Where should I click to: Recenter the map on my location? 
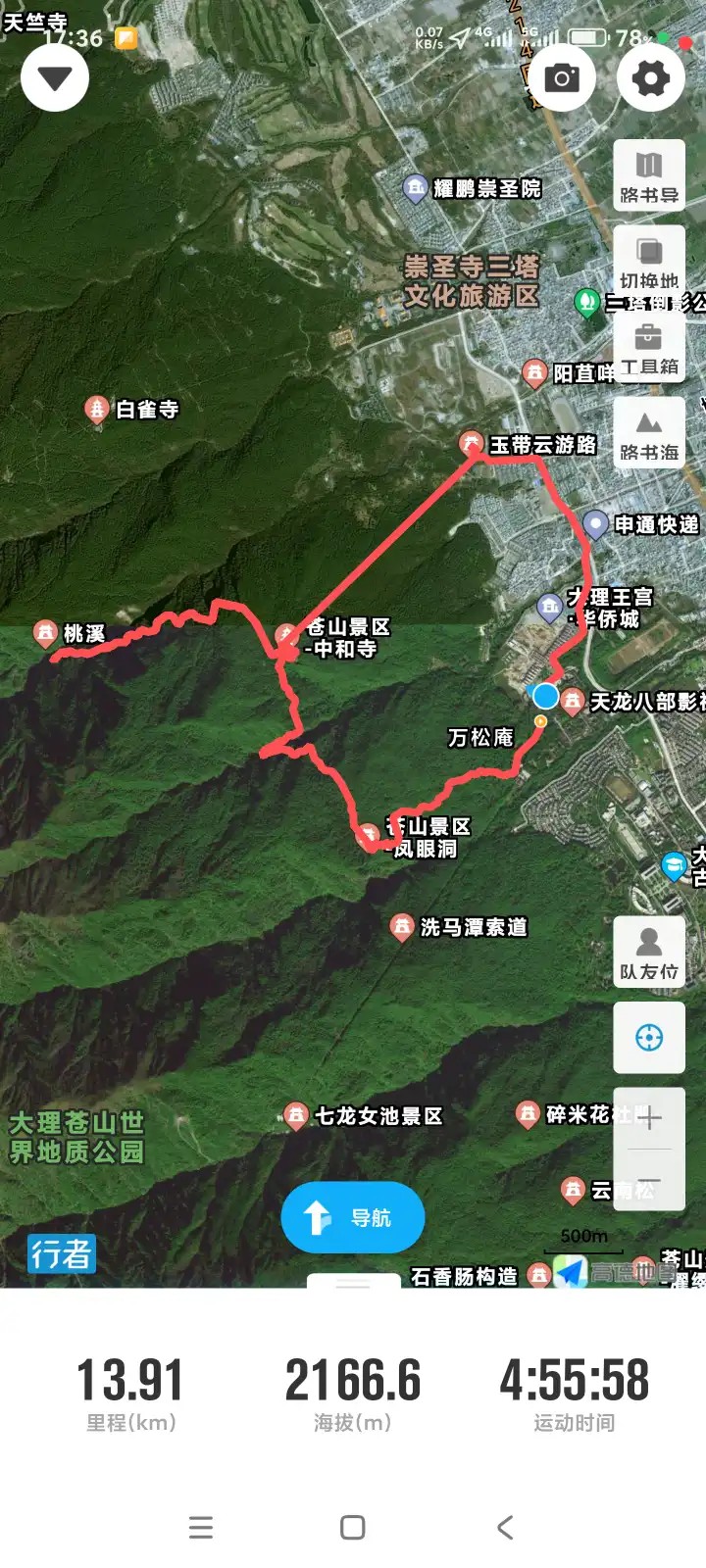tap(649, 1037)
